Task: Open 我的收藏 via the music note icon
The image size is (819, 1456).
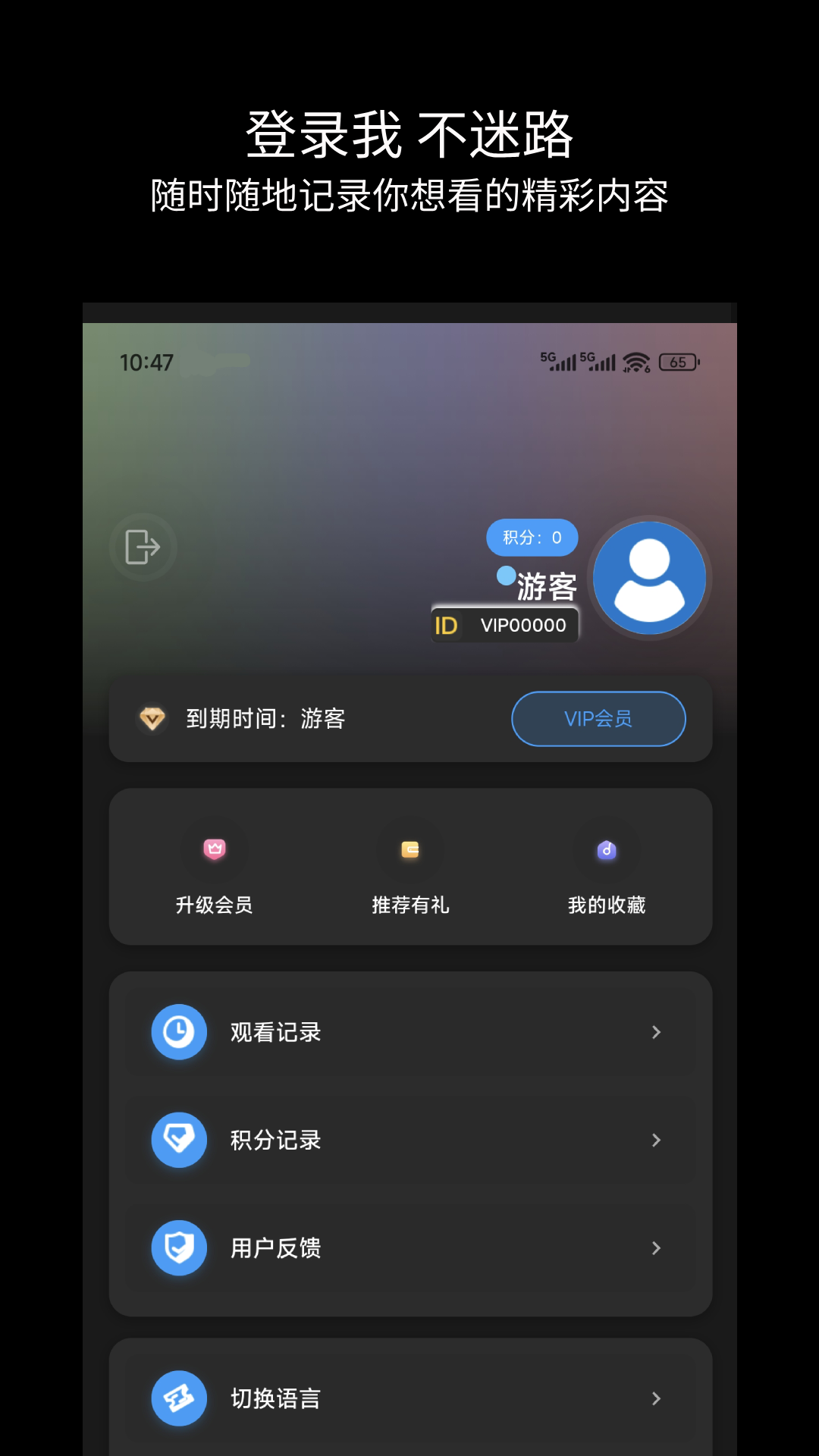Action: click(x=606, y=849)
